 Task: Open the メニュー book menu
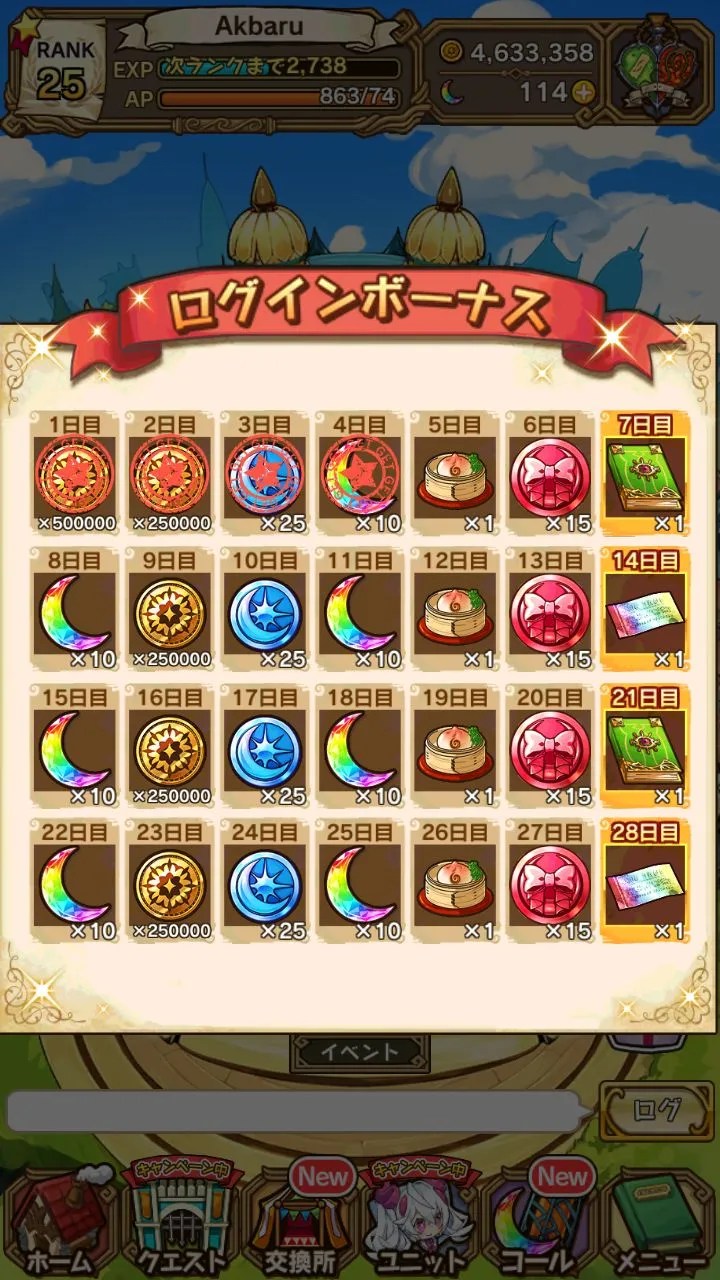[x=660, y=1220]
